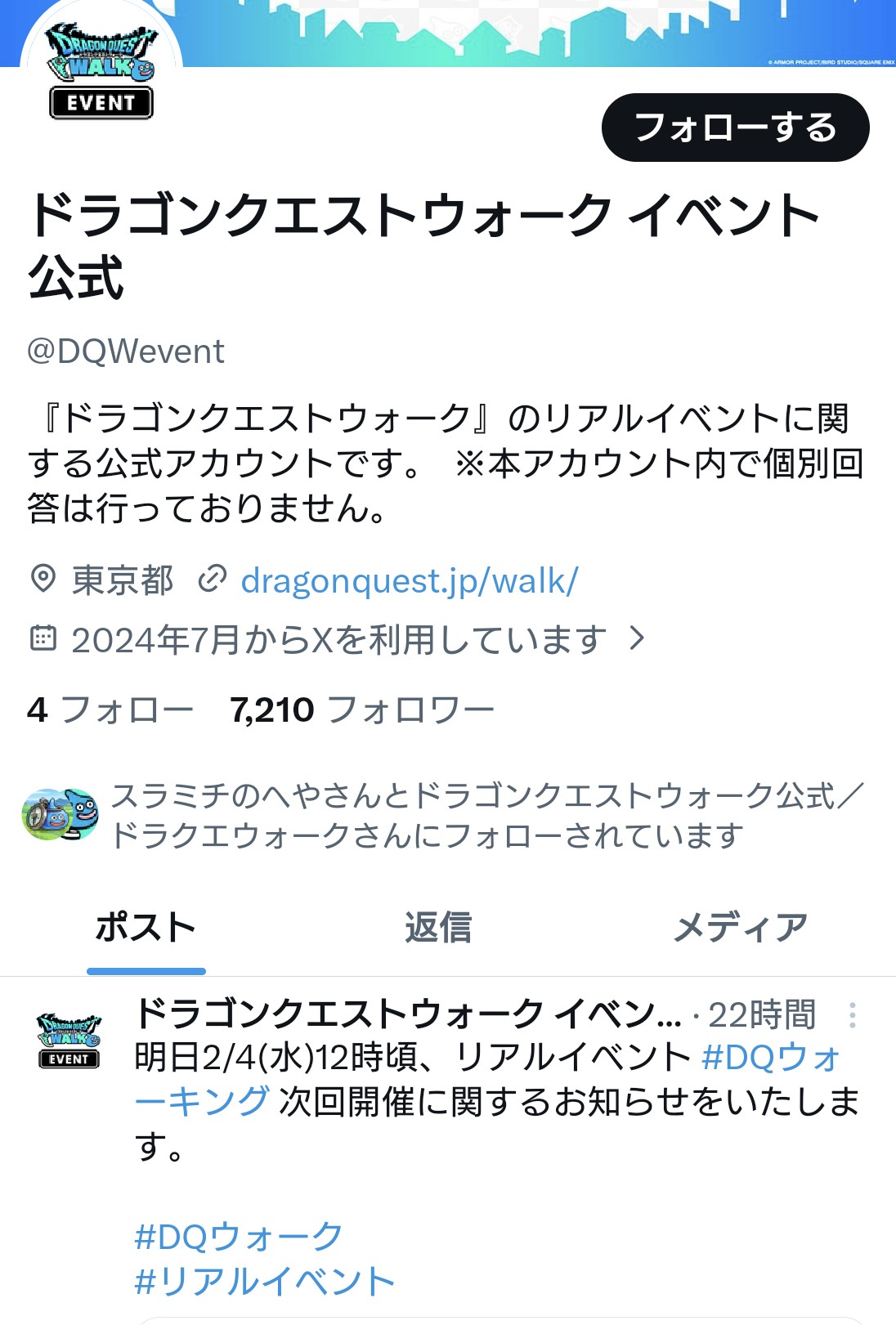View the 4 フォロー following list
The height and width of the screenshot is (1325, 896).
coord(110,710)
